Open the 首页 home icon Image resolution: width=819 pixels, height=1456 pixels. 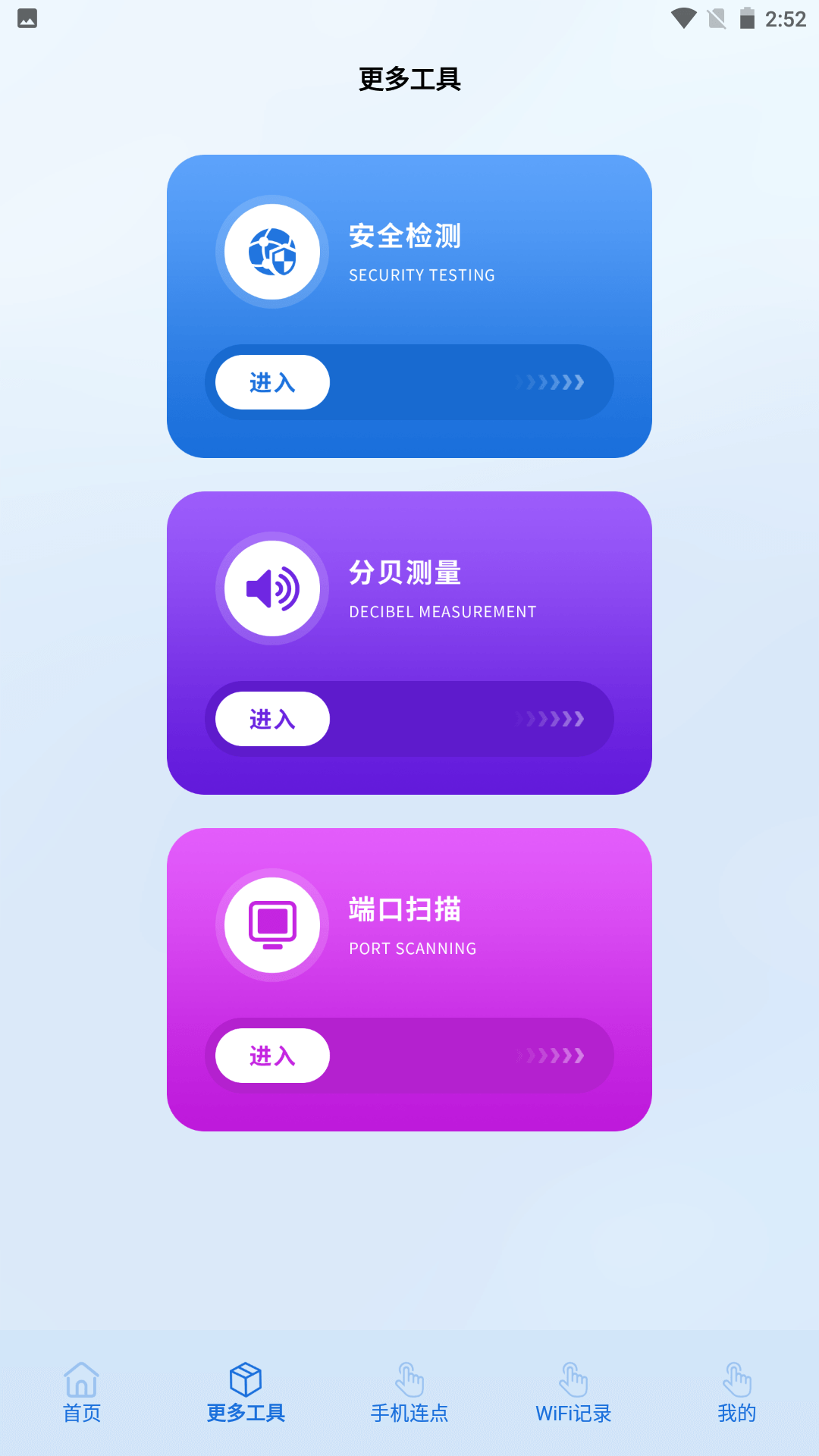pos(81,1382)
